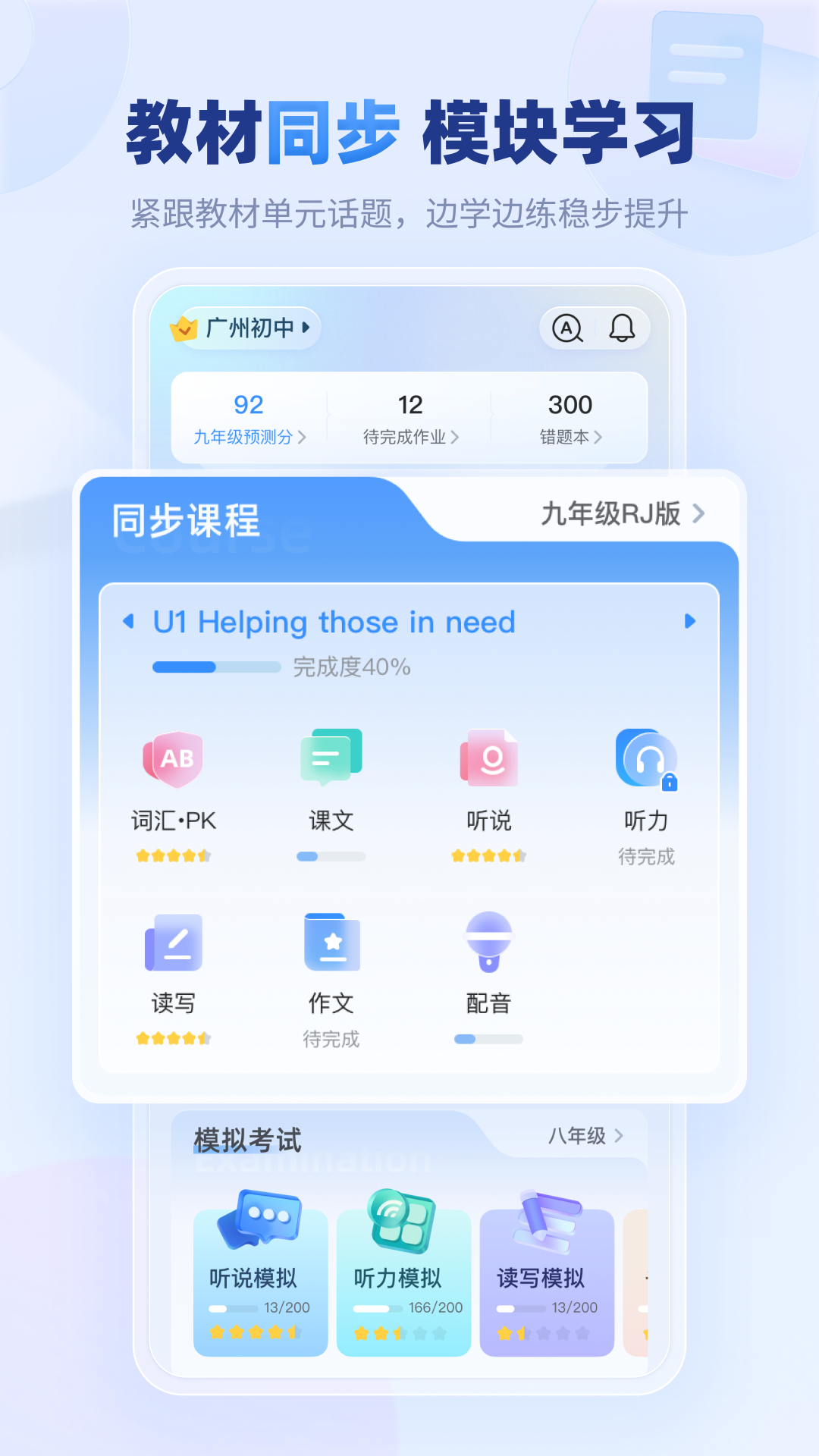Expand the 广州初中 region selector

(250, 328)
